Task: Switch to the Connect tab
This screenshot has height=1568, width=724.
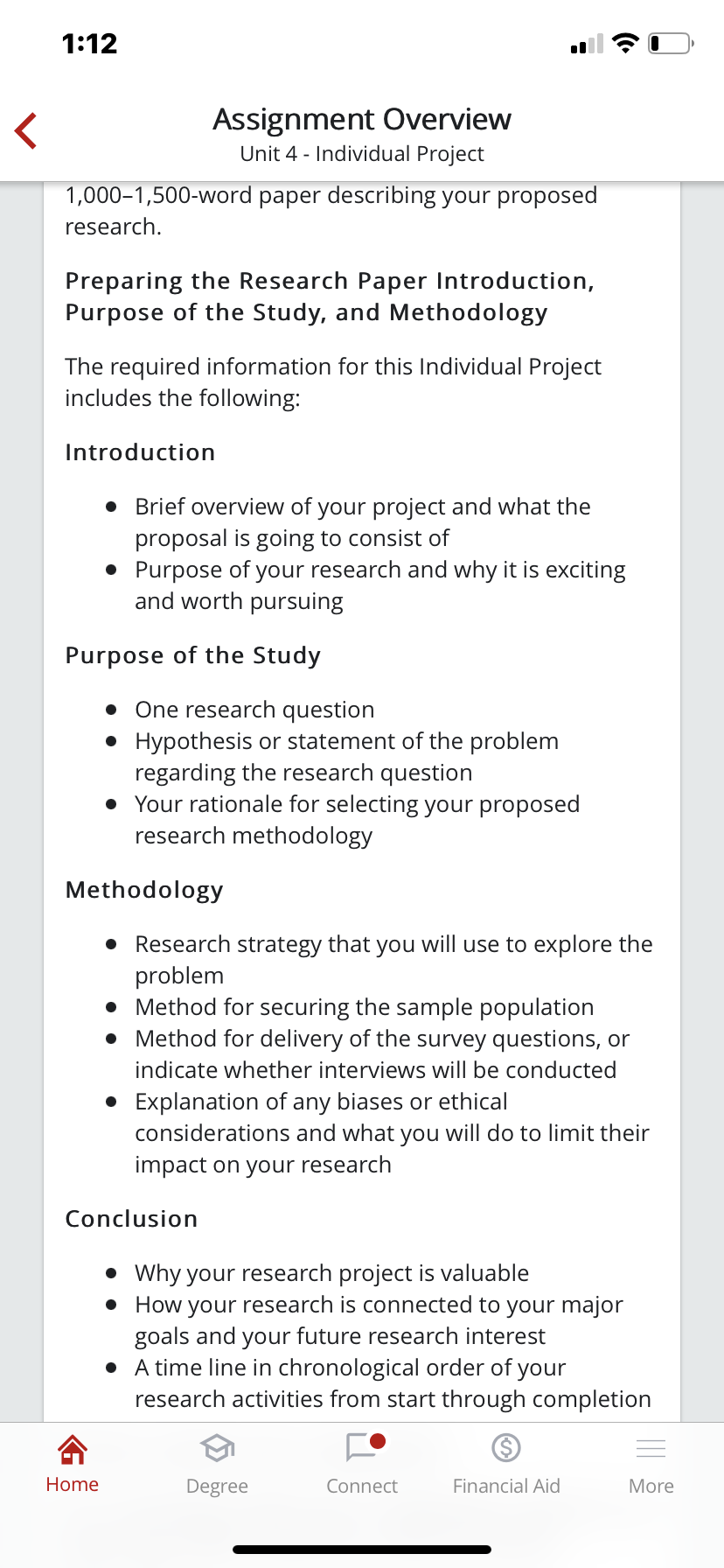Action: pos(362,1465)
